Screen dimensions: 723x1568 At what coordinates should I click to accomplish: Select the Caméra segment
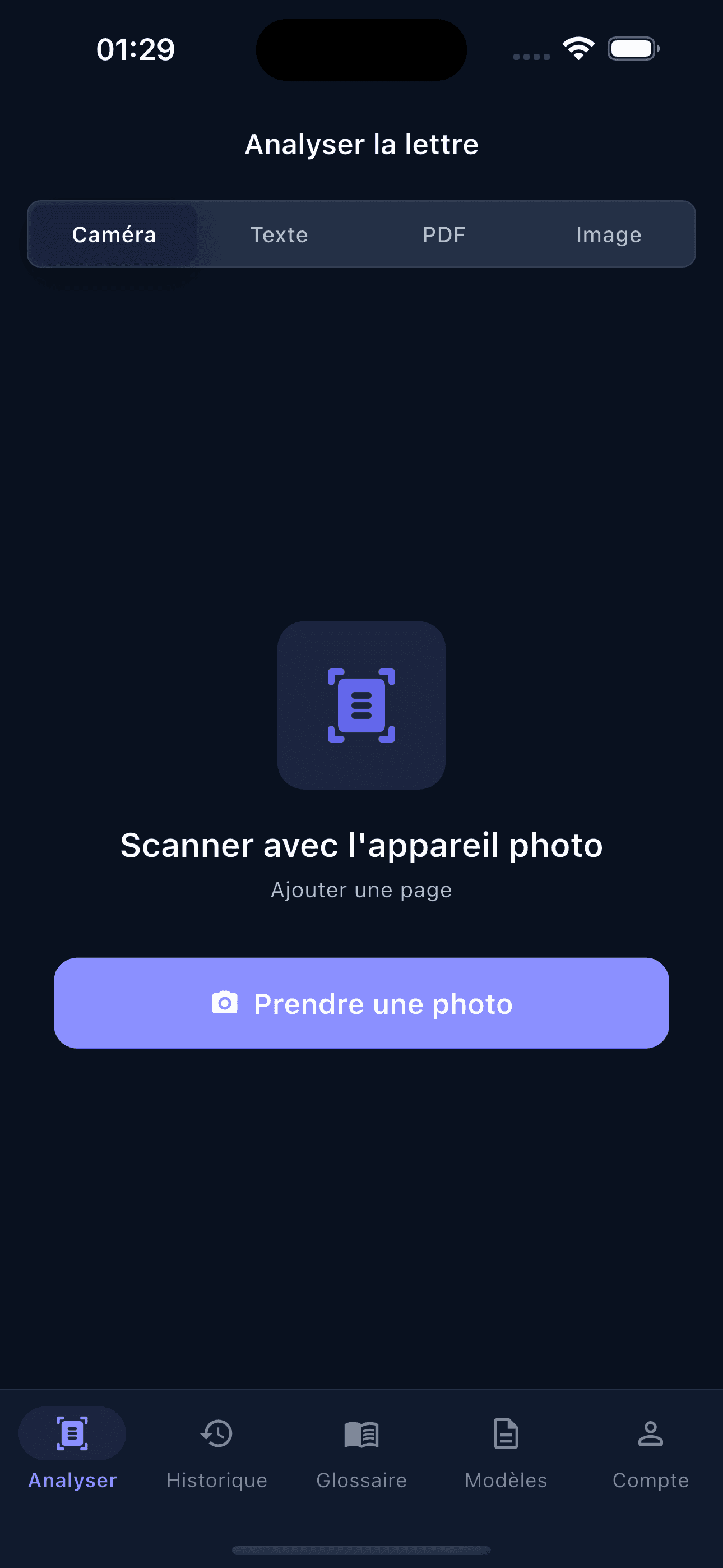click(x=114, y=234)
